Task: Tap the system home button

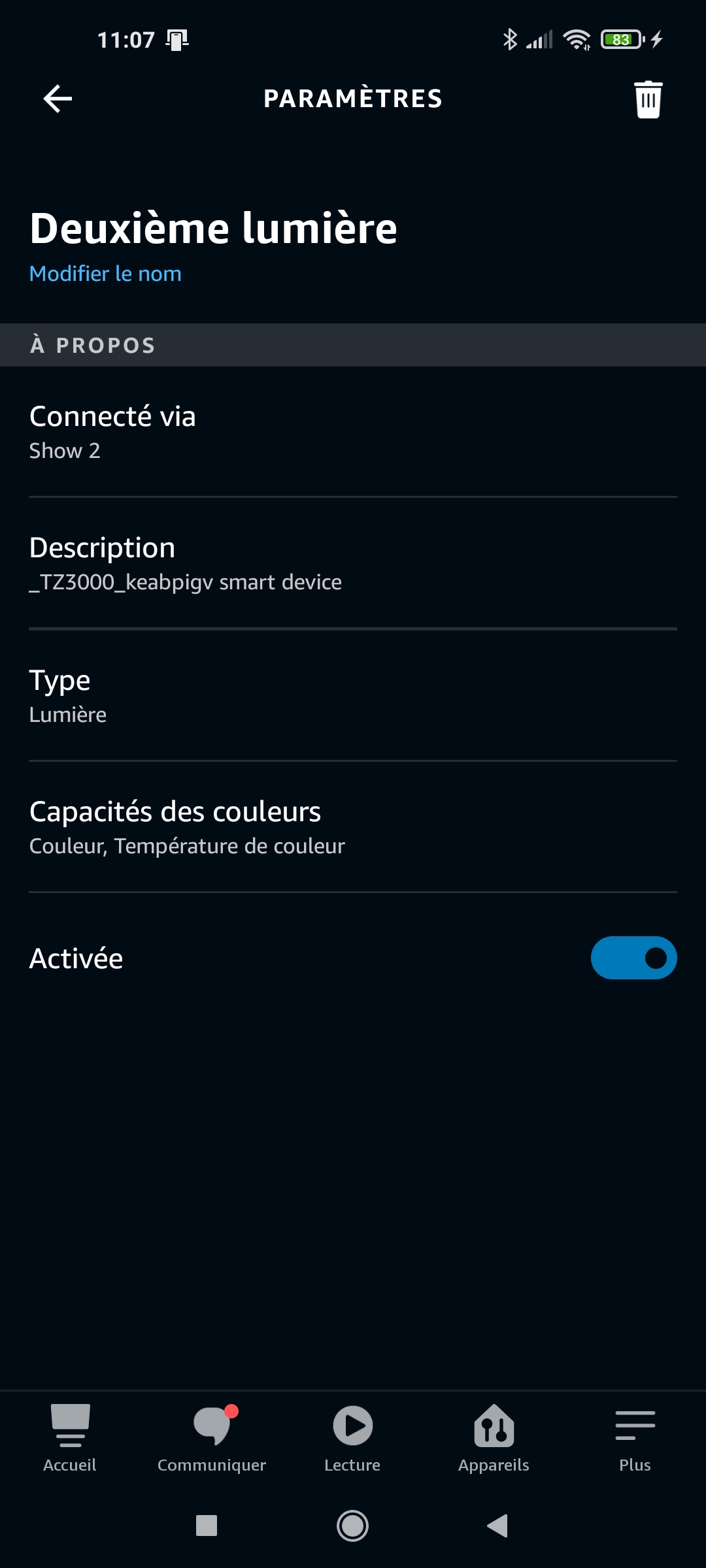Action: 352,1526
